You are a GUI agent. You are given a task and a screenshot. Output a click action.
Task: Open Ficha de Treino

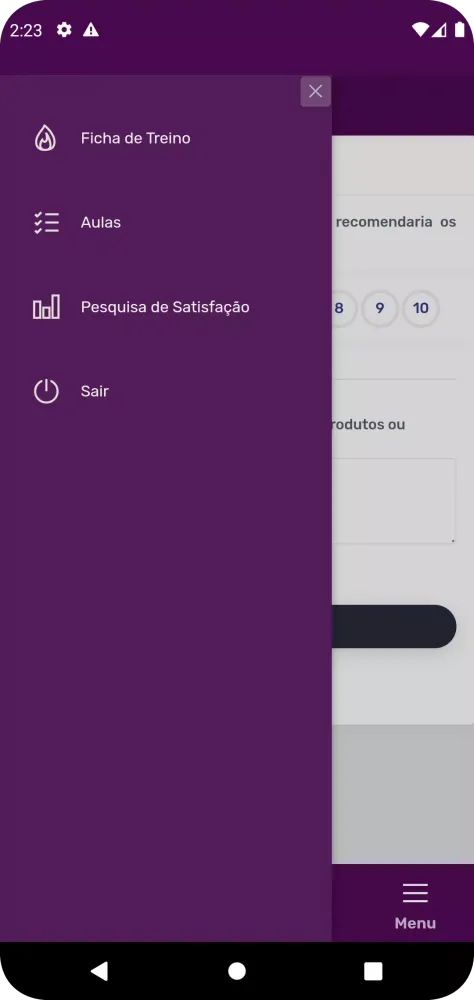[165, 138]
